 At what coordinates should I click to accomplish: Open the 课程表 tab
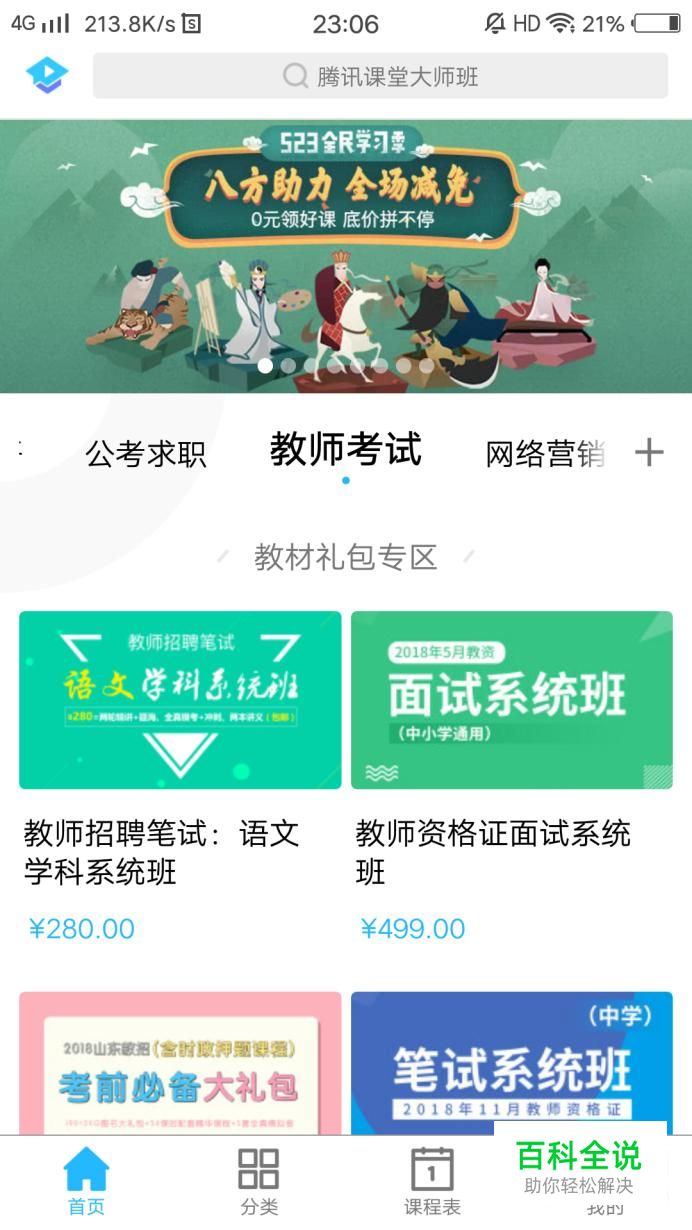432,1182
